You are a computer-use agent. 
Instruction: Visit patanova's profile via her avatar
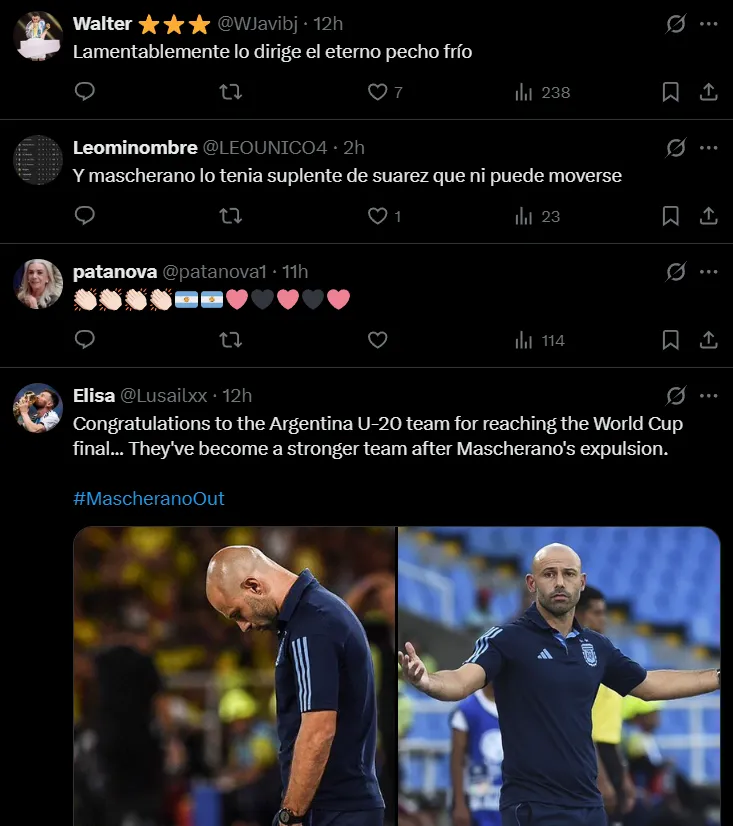tap(38, 284)
